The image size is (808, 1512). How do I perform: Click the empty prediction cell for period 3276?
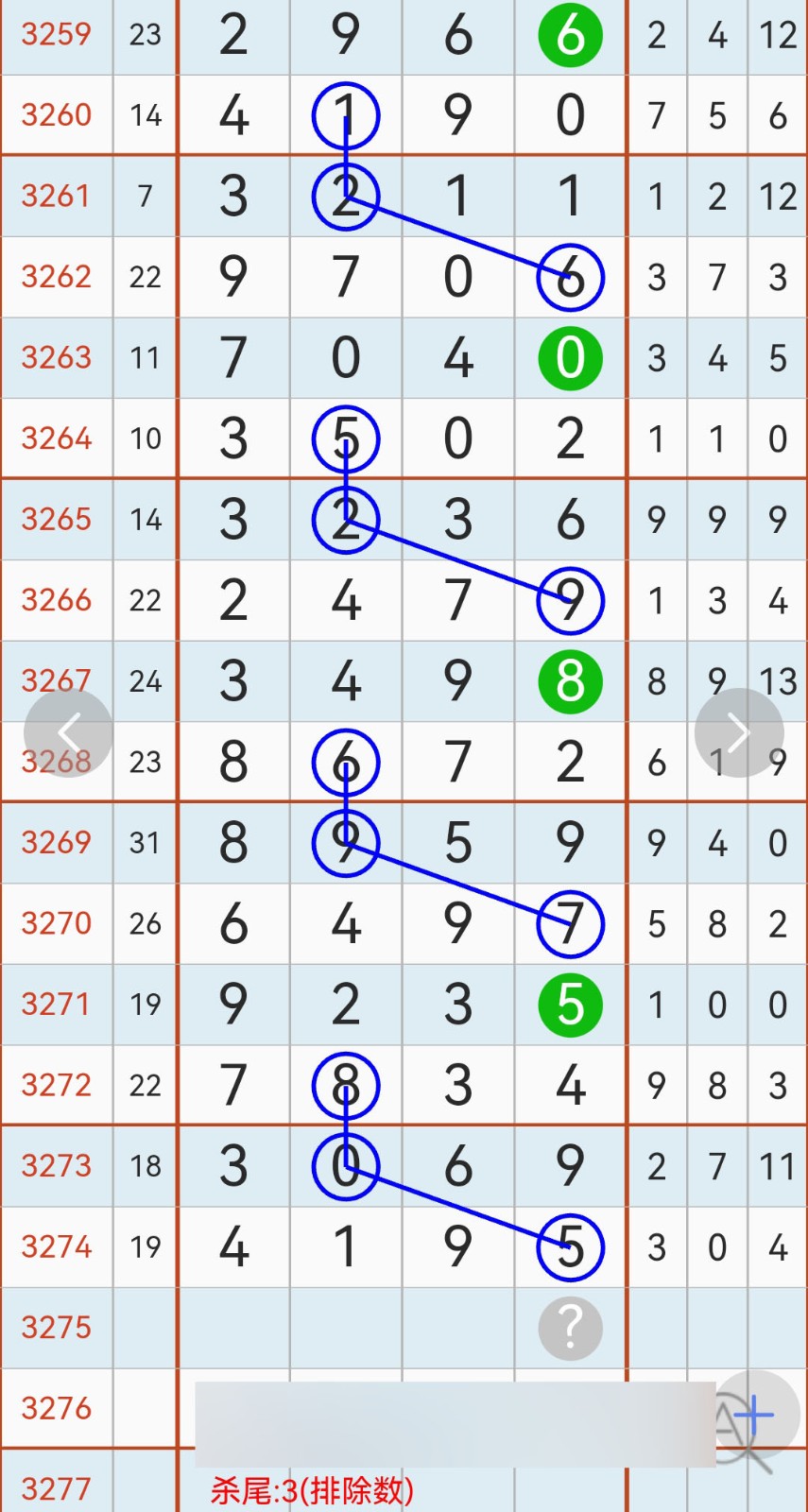(x=570, y=1408)
